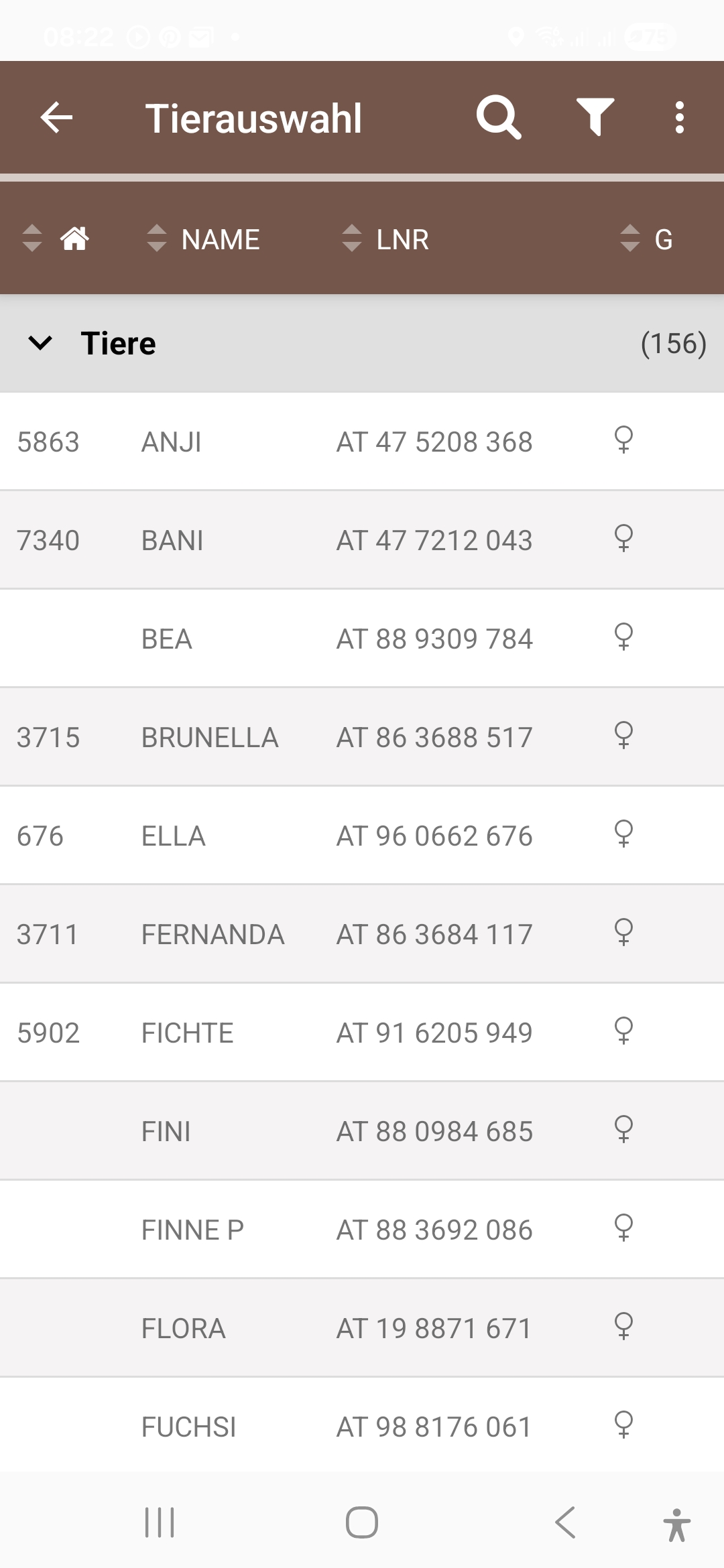Tap the system home button
The height and width of the screenshot is (1568, 724).
[x=362, y=1522]
